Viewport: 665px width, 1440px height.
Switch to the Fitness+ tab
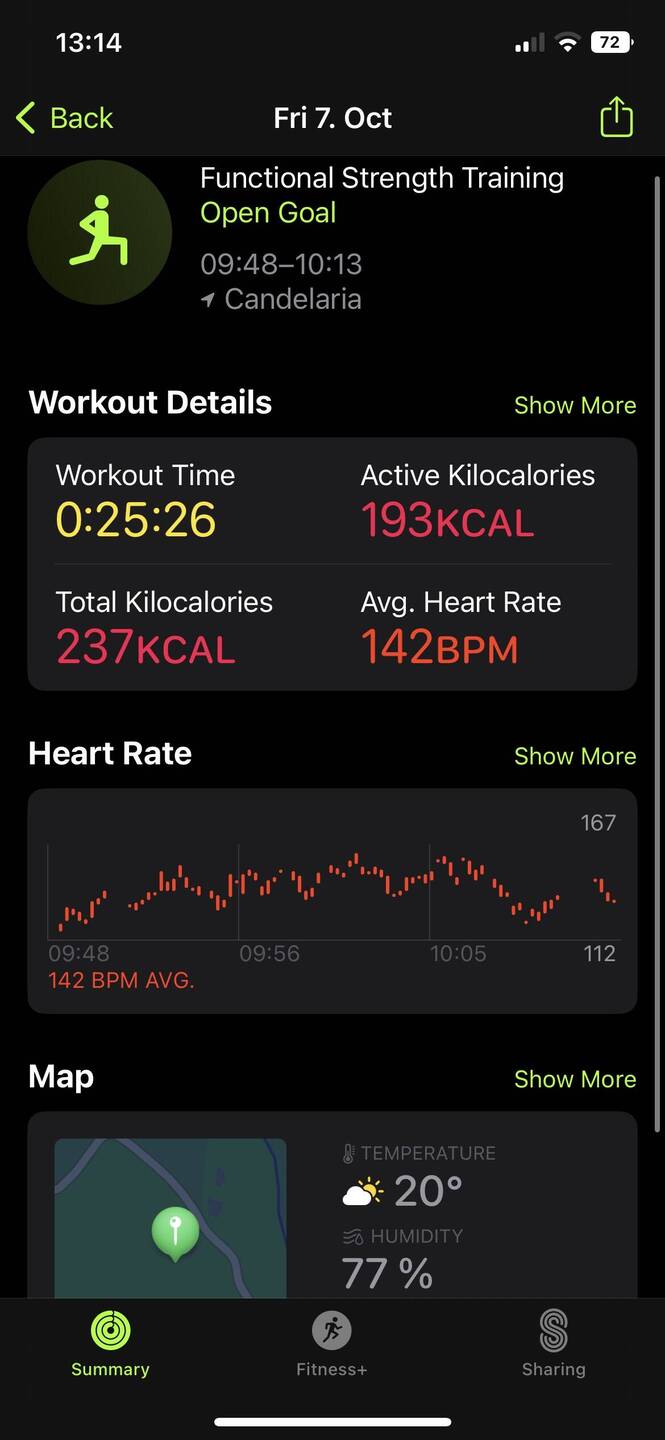coord(332,1345)
